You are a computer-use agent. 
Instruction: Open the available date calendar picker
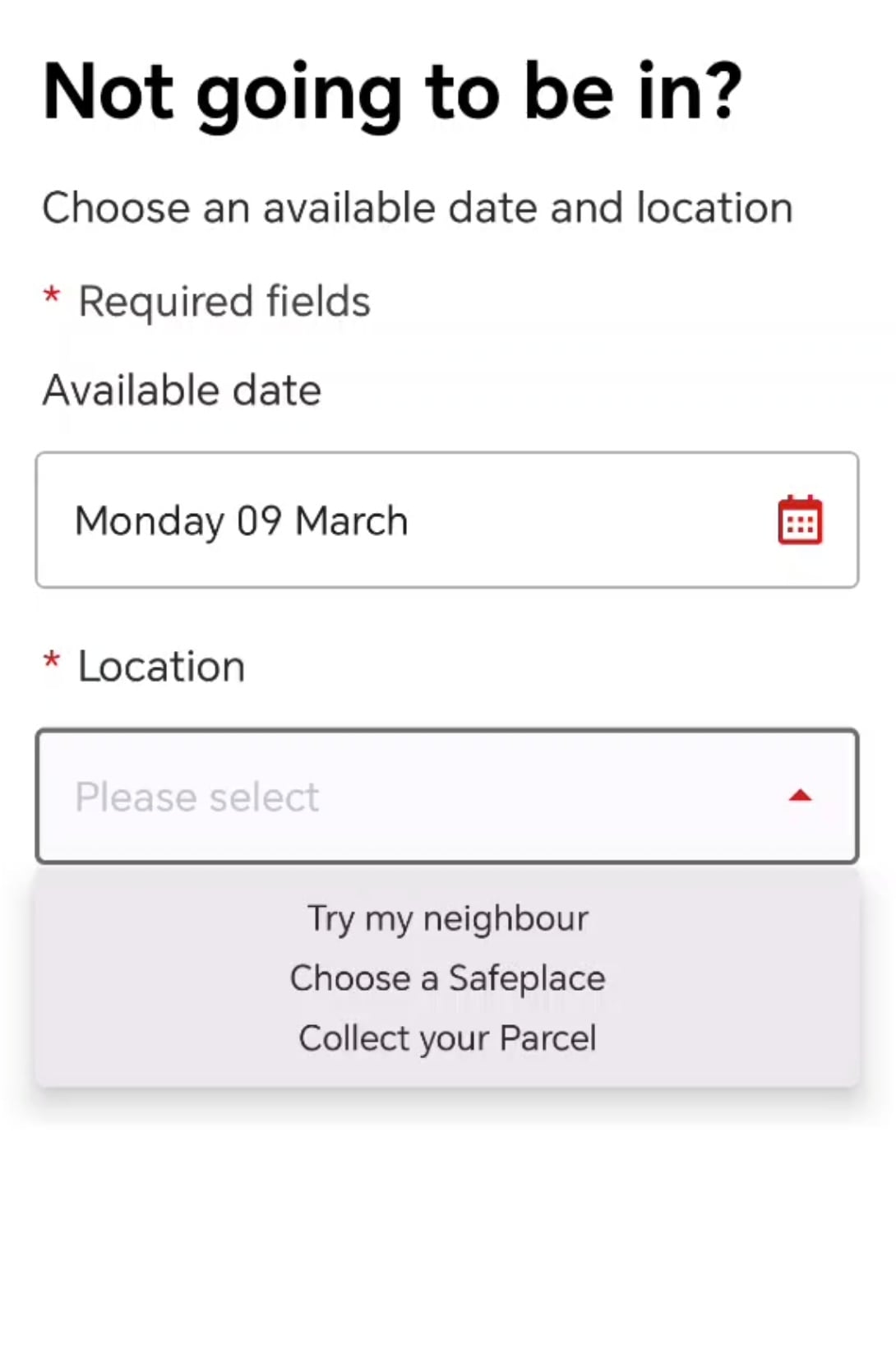pos(799,520)
